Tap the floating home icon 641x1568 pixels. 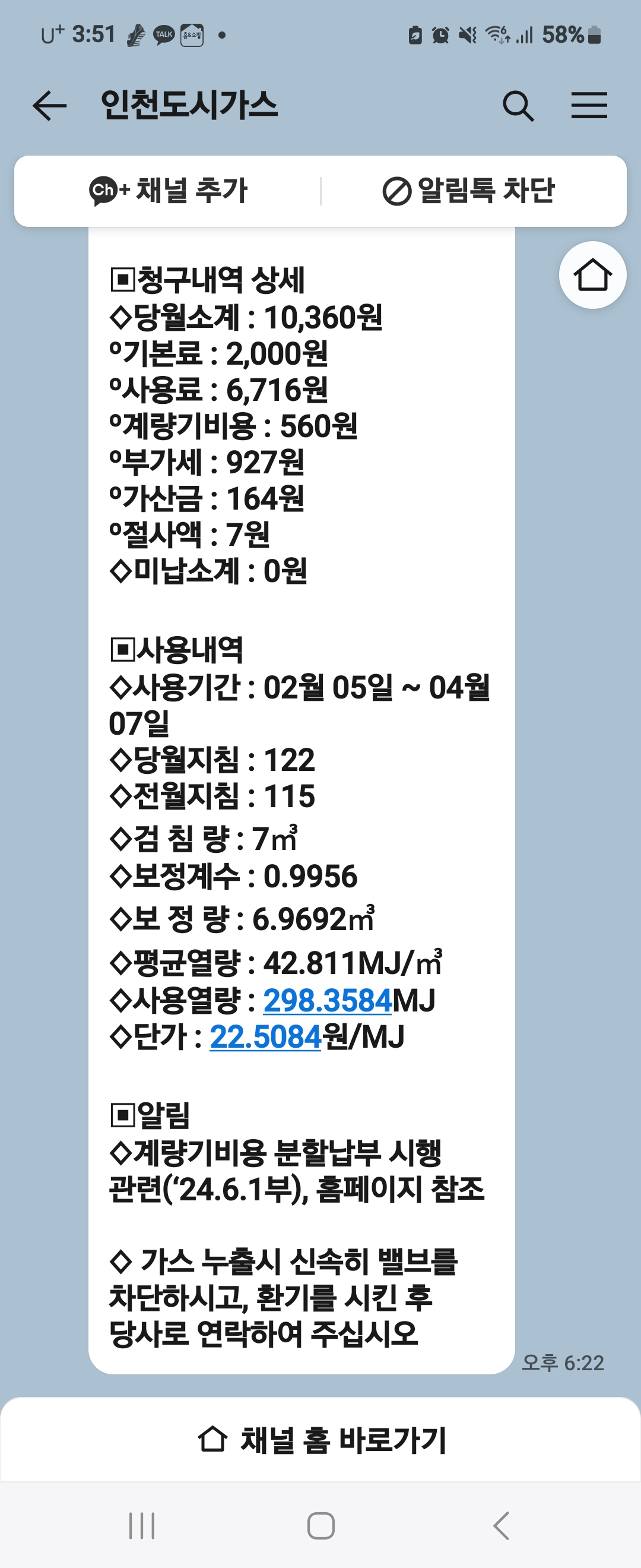pos(592,275)
